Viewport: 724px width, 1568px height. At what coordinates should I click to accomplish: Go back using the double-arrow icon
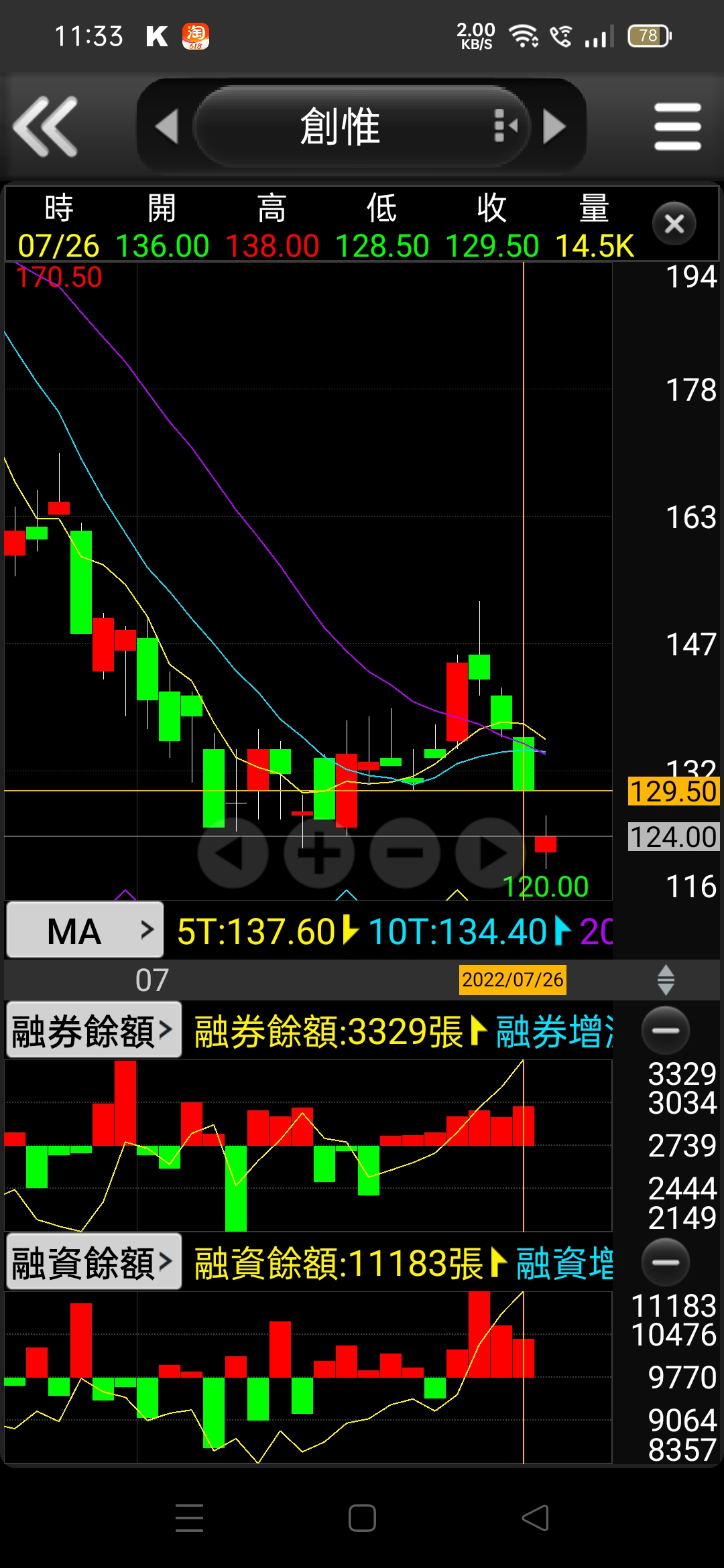tap(46, 127)
